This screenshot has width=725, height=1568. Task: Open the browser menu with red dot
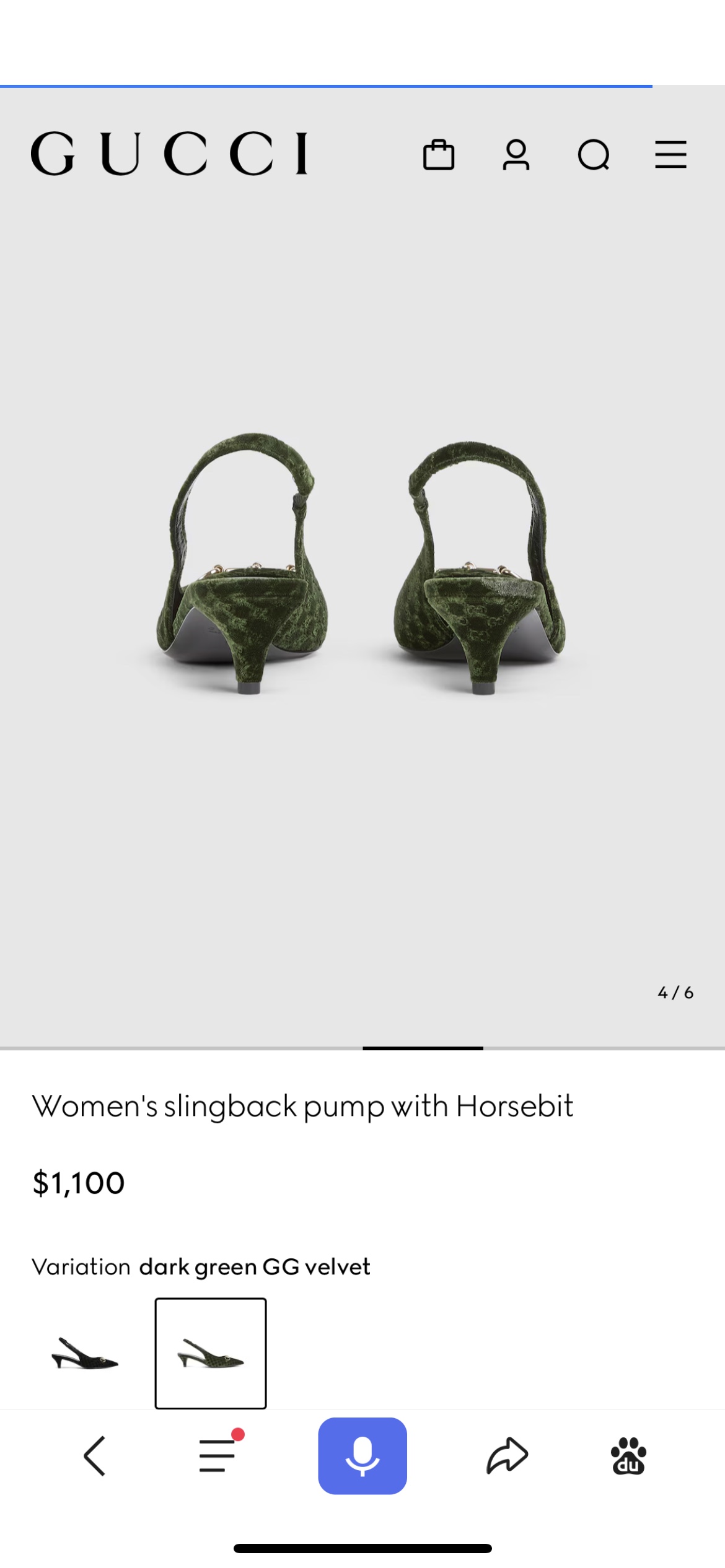pyautogui.click(x=218, y=1456)
